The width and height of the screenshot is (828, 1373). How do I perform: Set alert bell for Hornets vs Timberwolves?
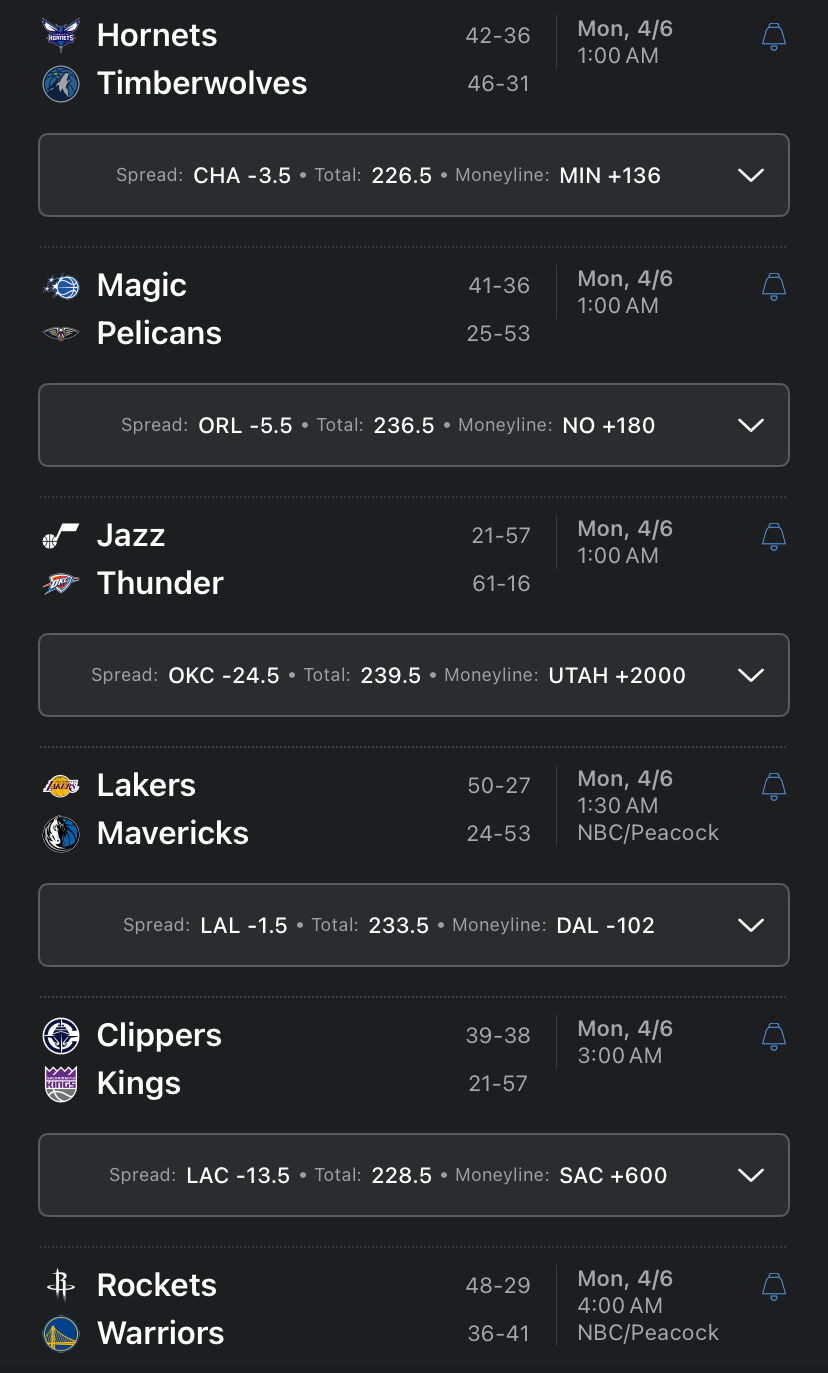tap(773, 38)
